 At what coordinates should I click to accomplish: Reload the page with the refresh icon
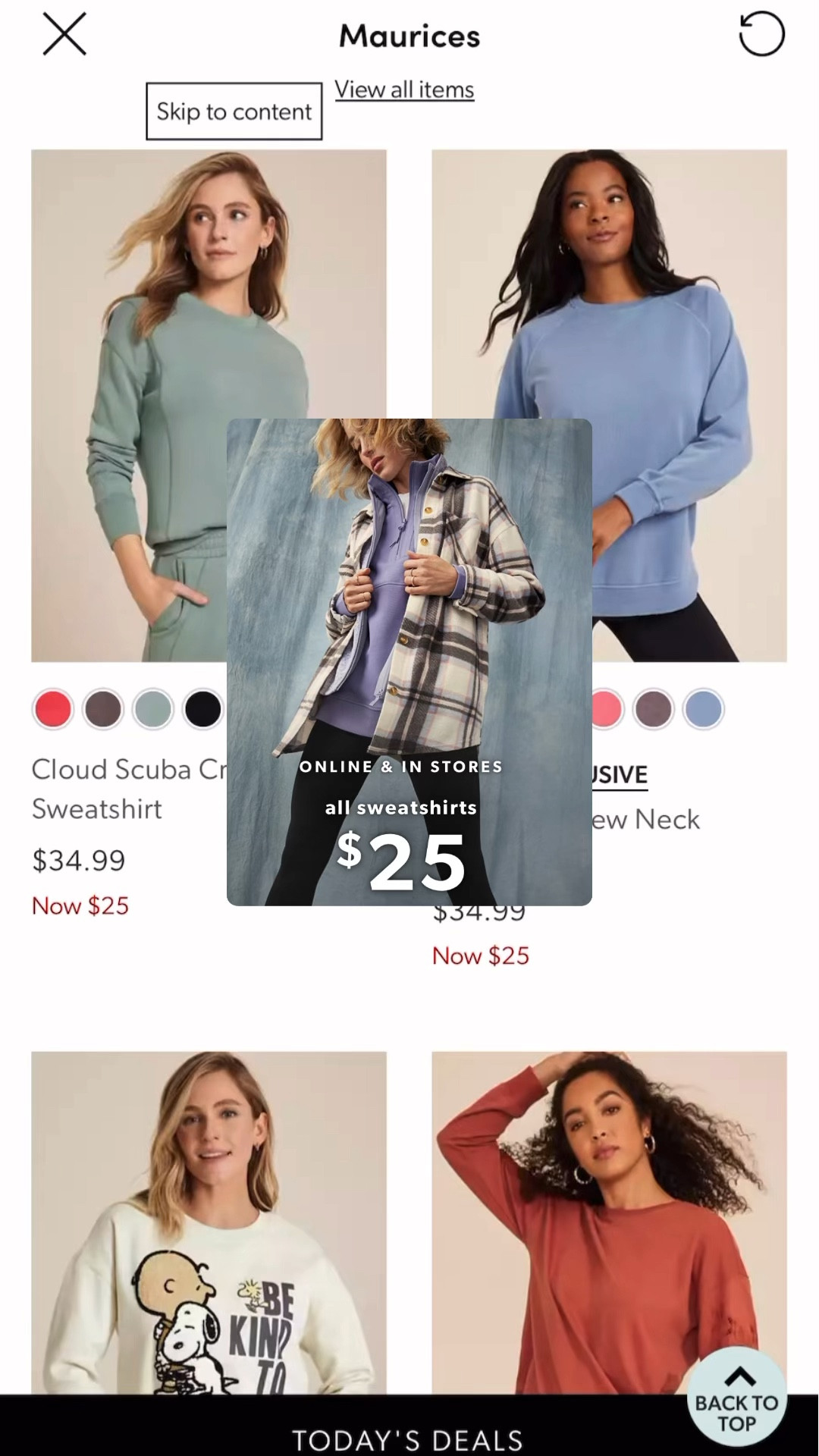[761, 34]
